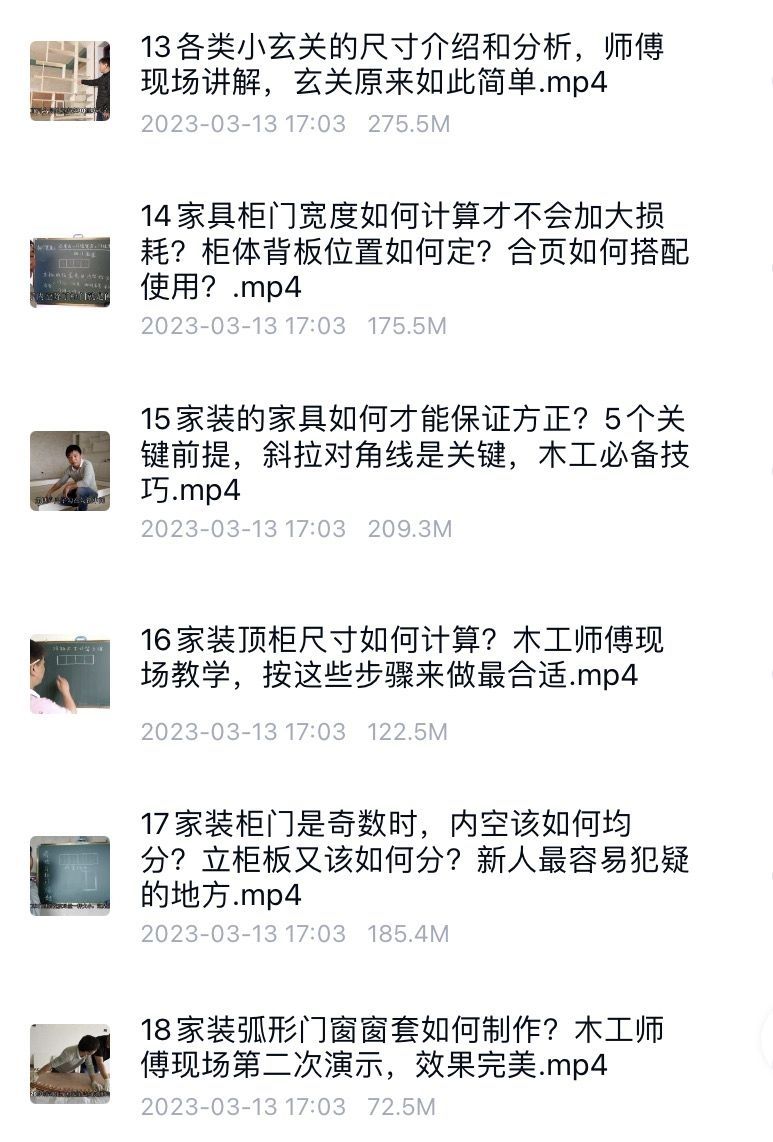The height and width of the screenshot is (1142, 773).
Task: Play video 15 about keeping 家具 方正
Action: click(414, 454)
